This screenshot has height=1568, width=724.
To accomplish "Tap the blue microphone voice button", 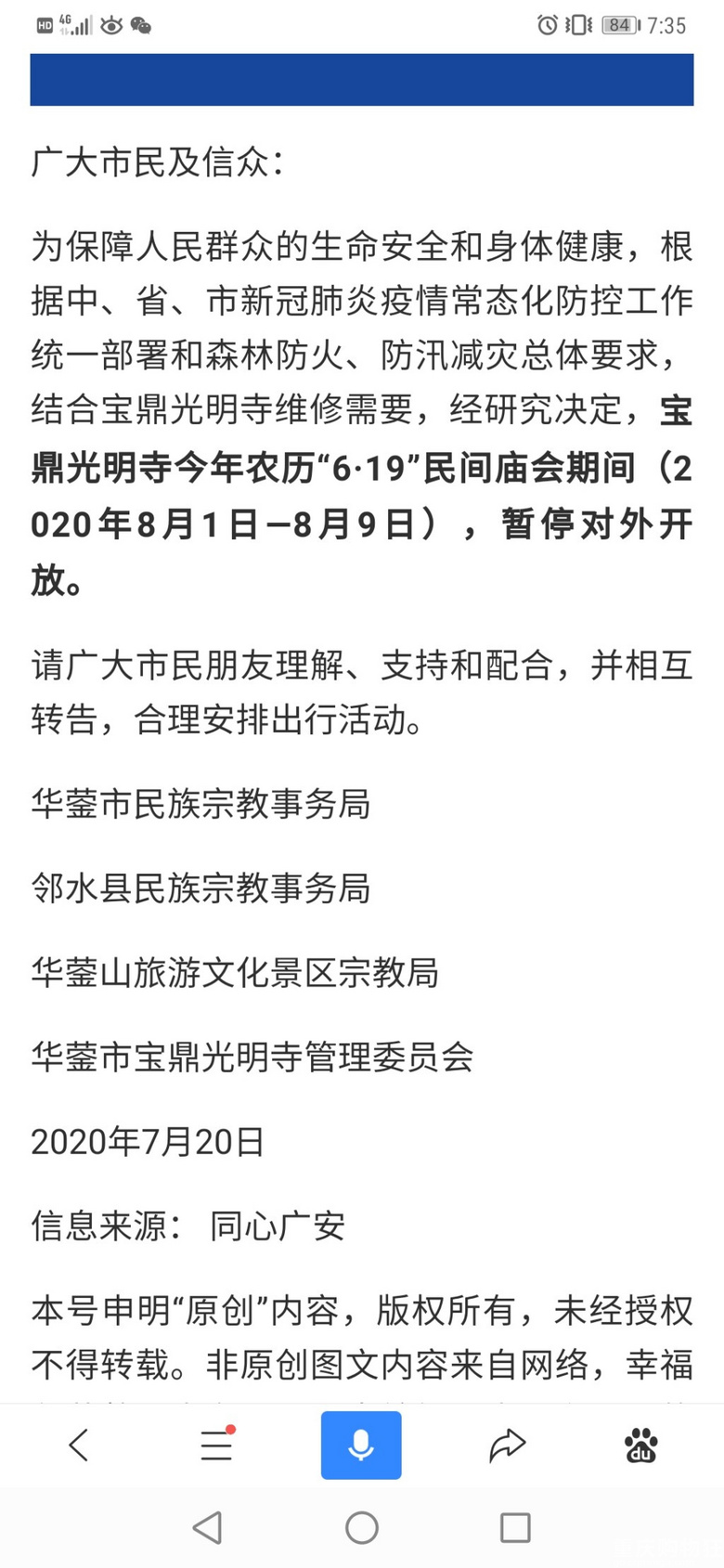I will tap(361, 1445).
